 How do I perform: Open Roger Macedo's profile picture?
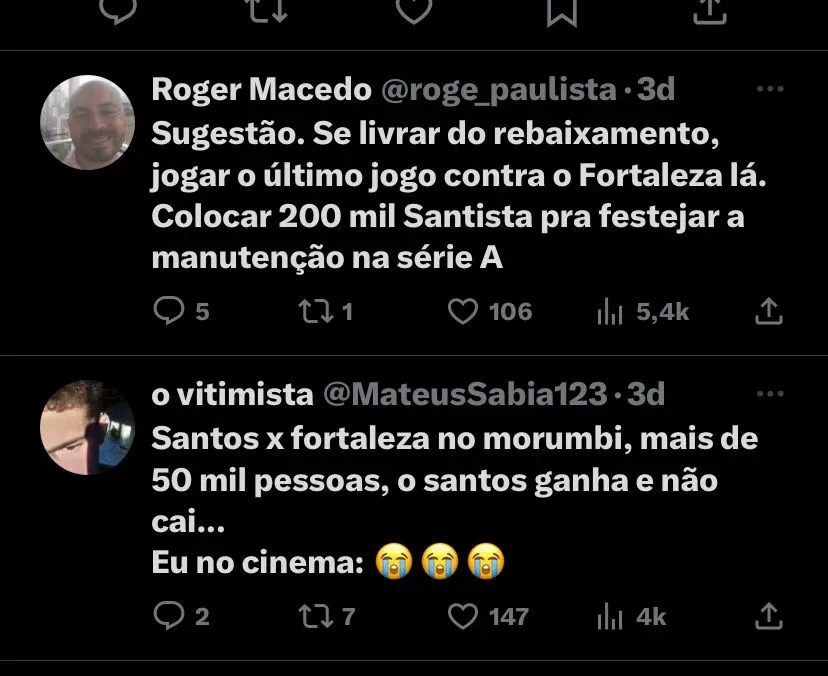click(87, 122)
